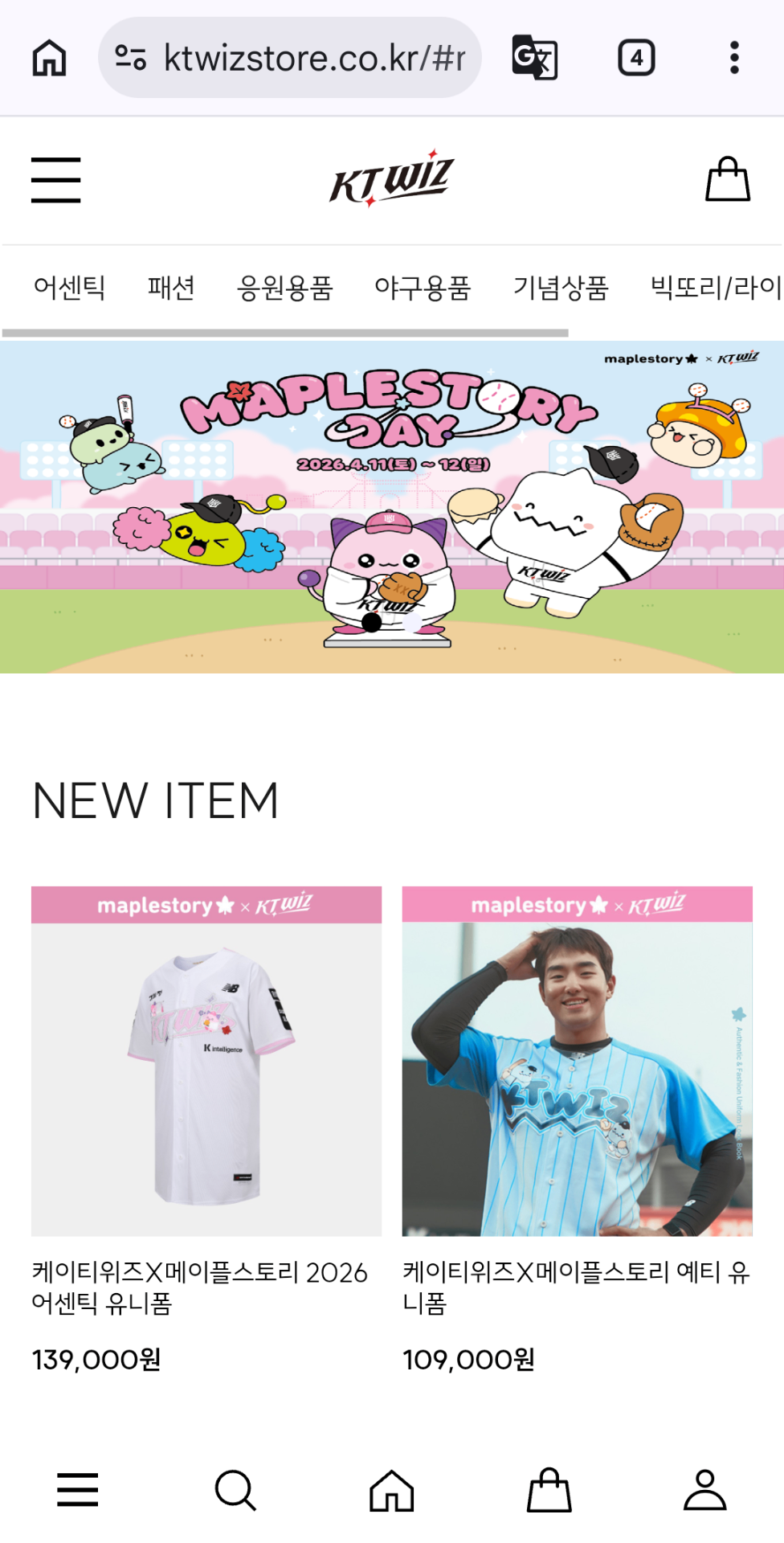Open the 빅또리/라이 category
This screenshot has width=784, height=1543.
pyautogui.click(x=715, y=287)
